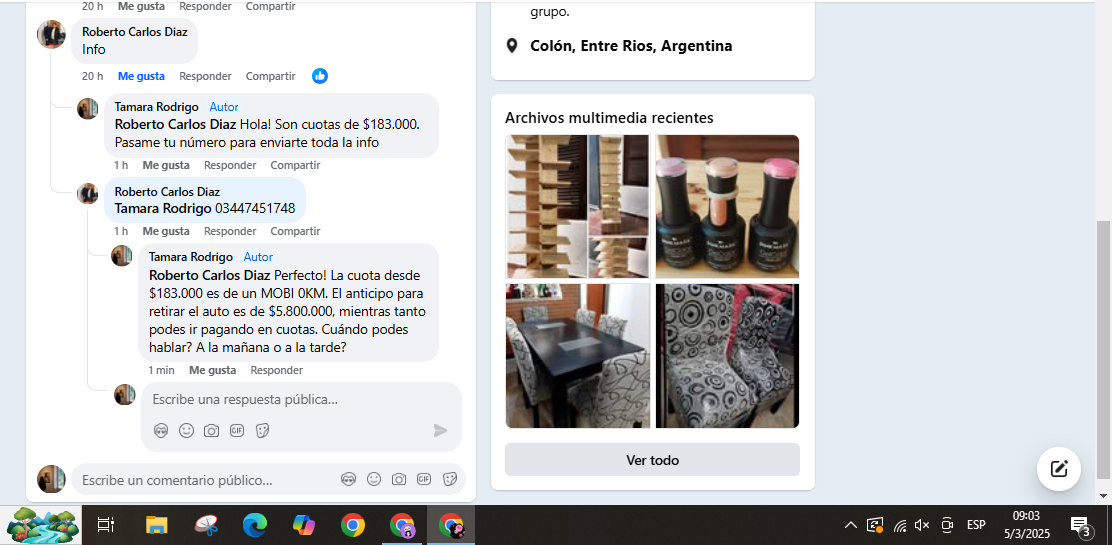Viewport: 1112px width, 545px height.
Task: Open File Explorer from the taskbar
Action: 157,524
